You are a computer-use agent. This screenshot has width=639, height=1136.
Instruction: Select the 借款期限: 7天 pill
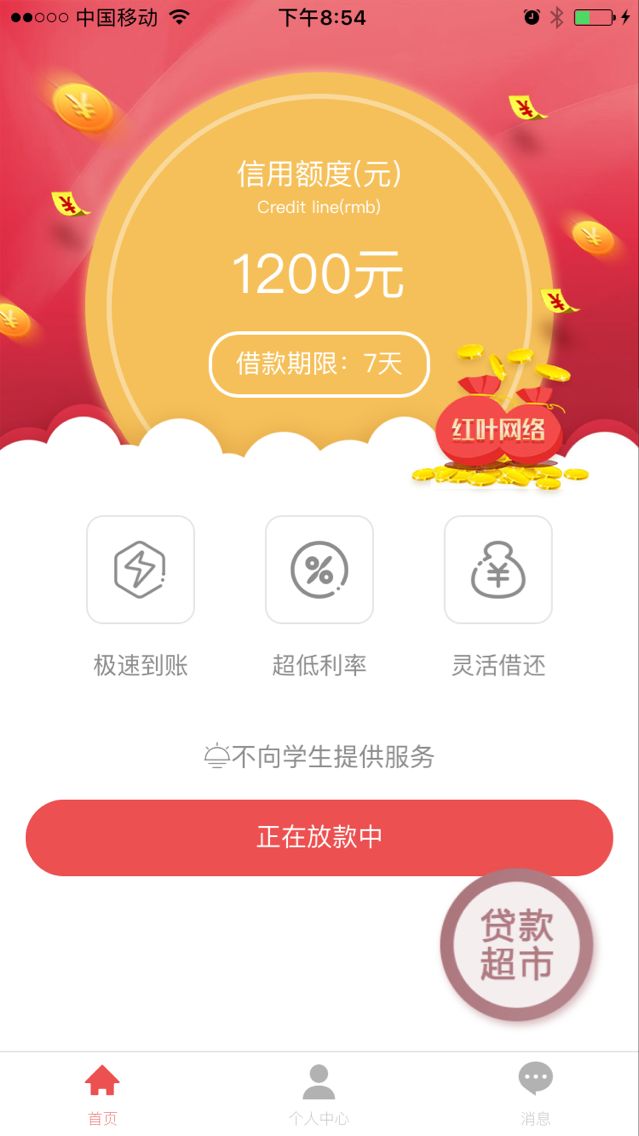(x=320, y=364)
